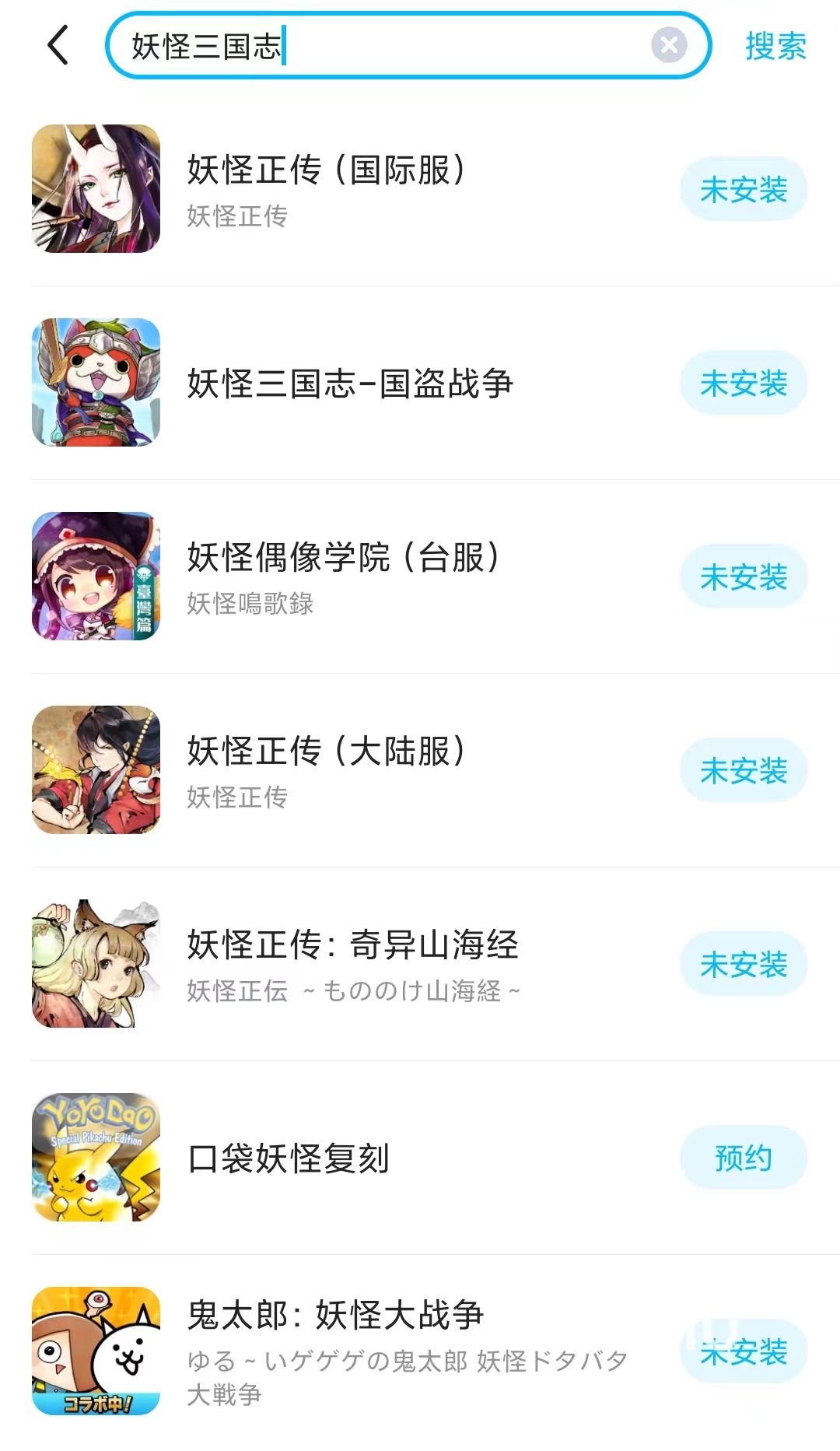Open 妖怪三国志-国盗战争 game page
The width and height of the screenshot is (840, 1451).
(x=350, y=383)
